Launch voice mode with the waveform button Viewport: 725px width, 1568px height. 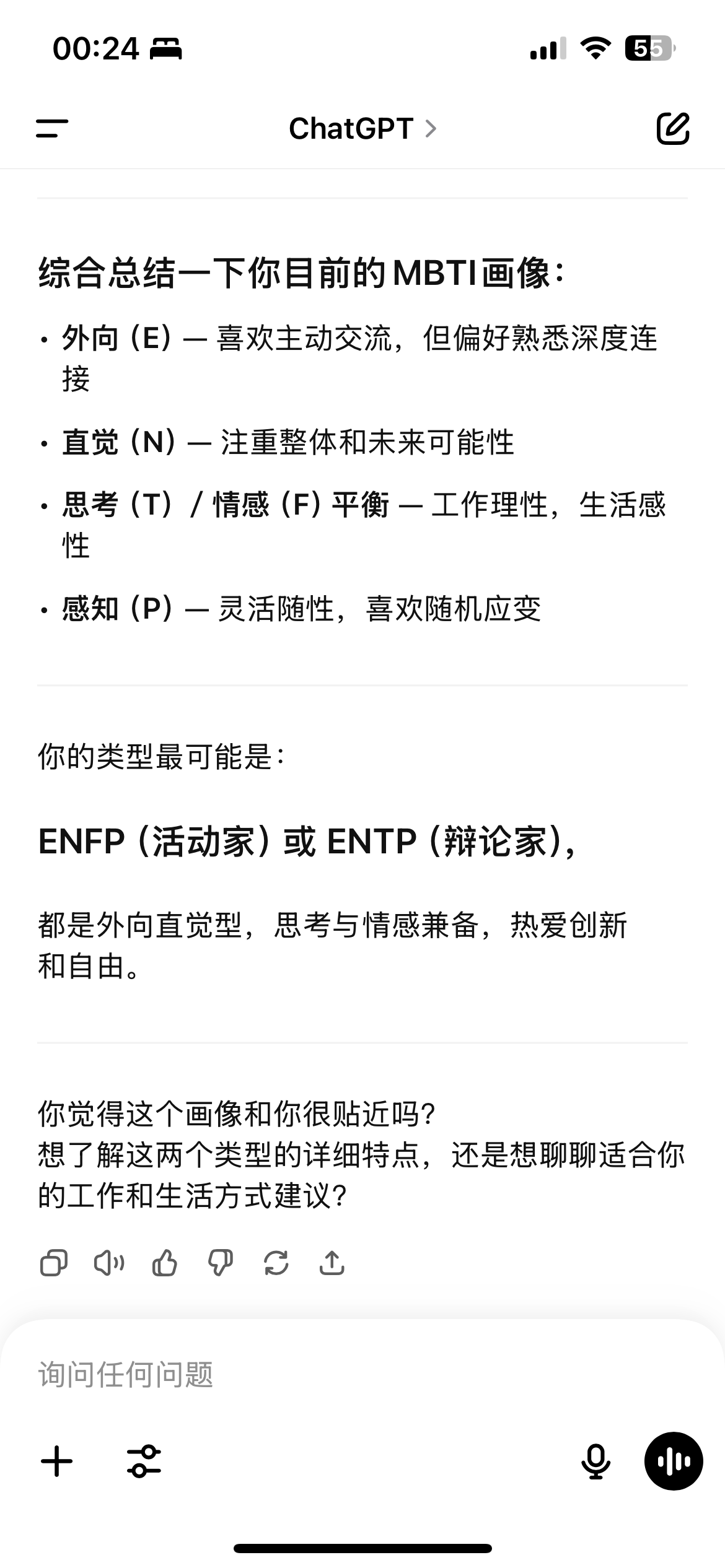tap(674, 1461)
